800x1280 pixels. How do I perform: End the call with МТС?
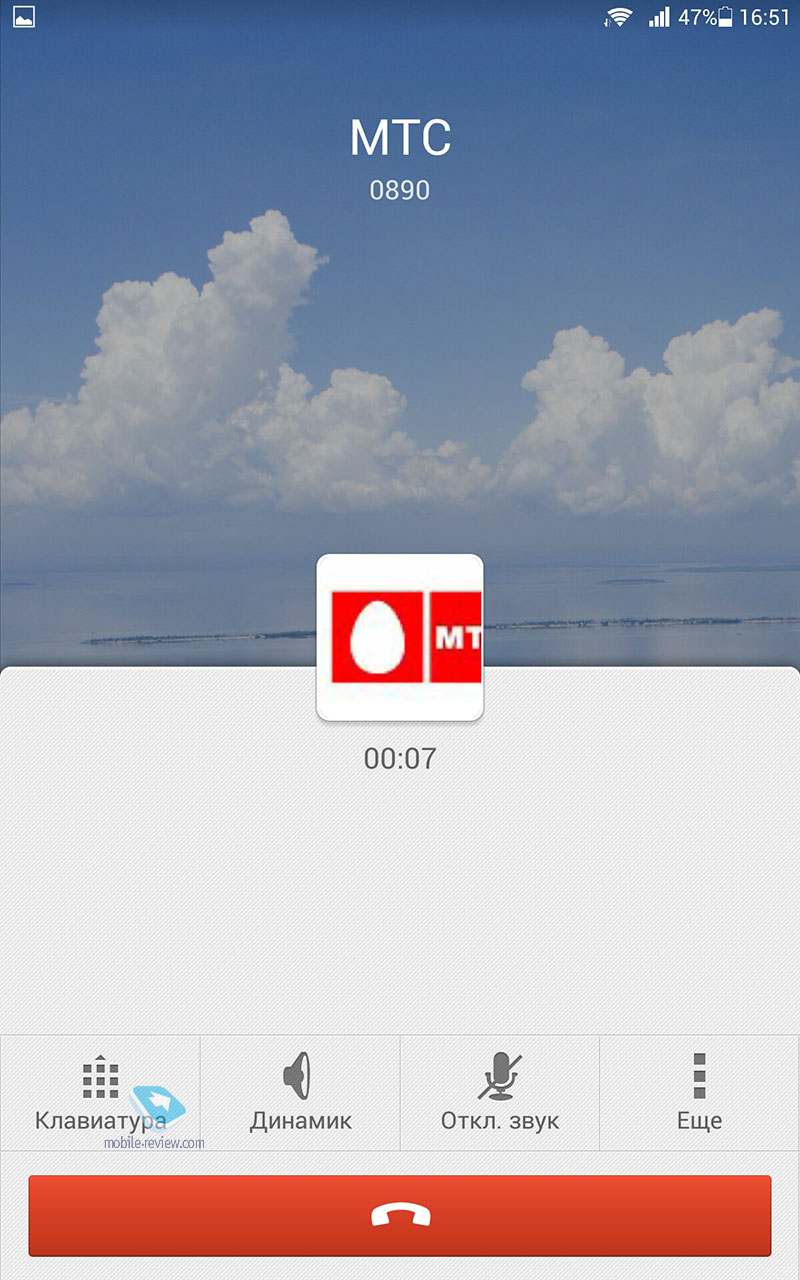[400, 1215]
